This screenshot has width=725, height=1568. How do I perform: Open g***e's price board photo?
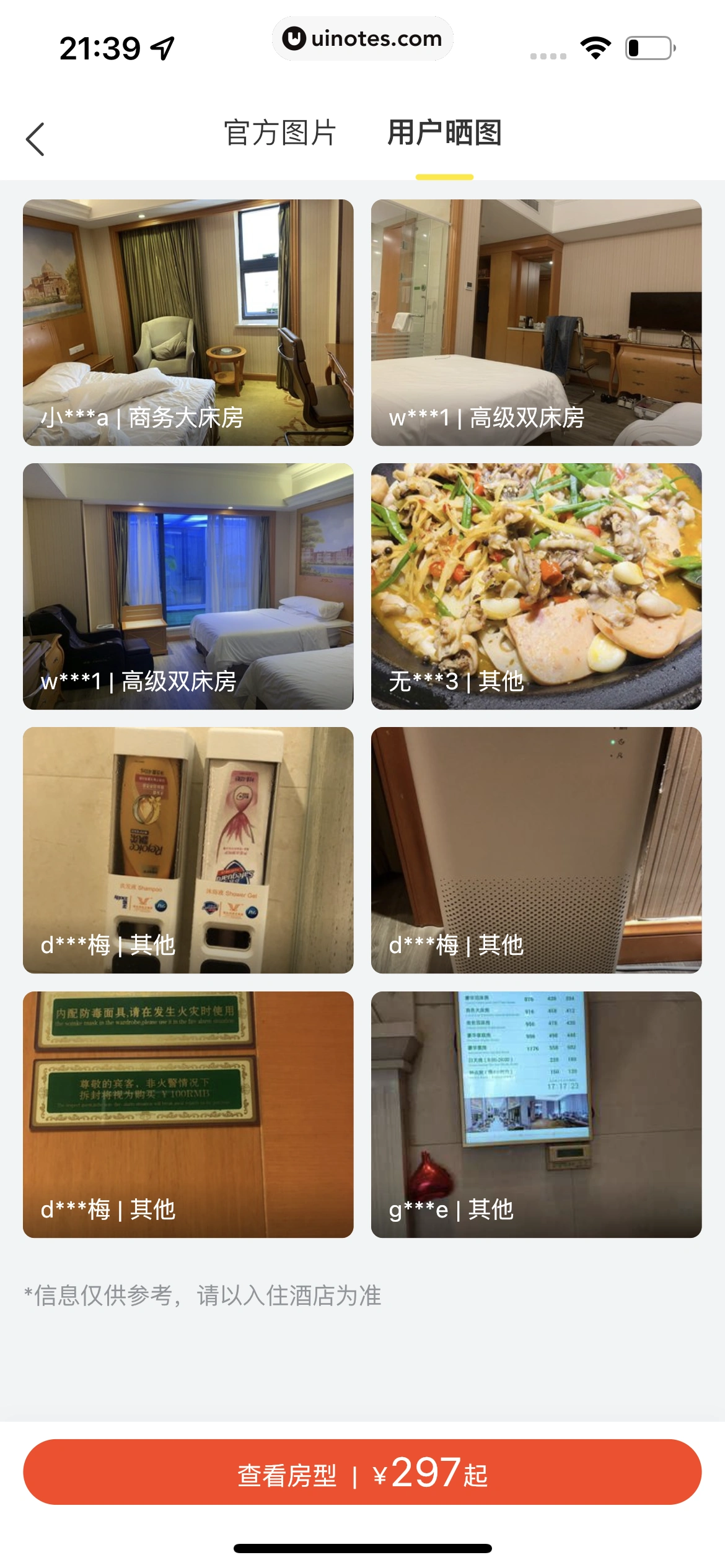[536, 1114]
